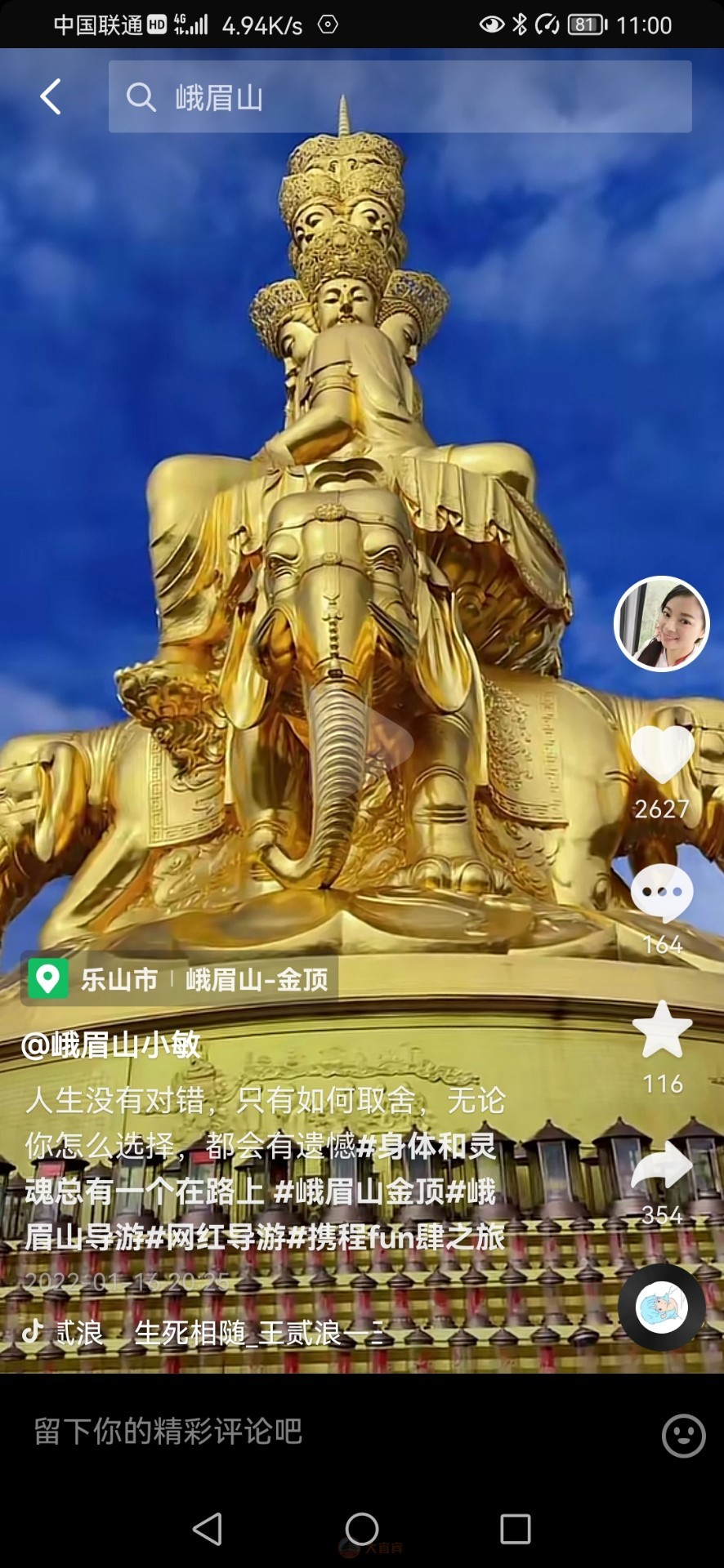Open the emoji picker smiley icon
The width and height of the screenshot is (724, 1568).
(x=683, y=1436)
